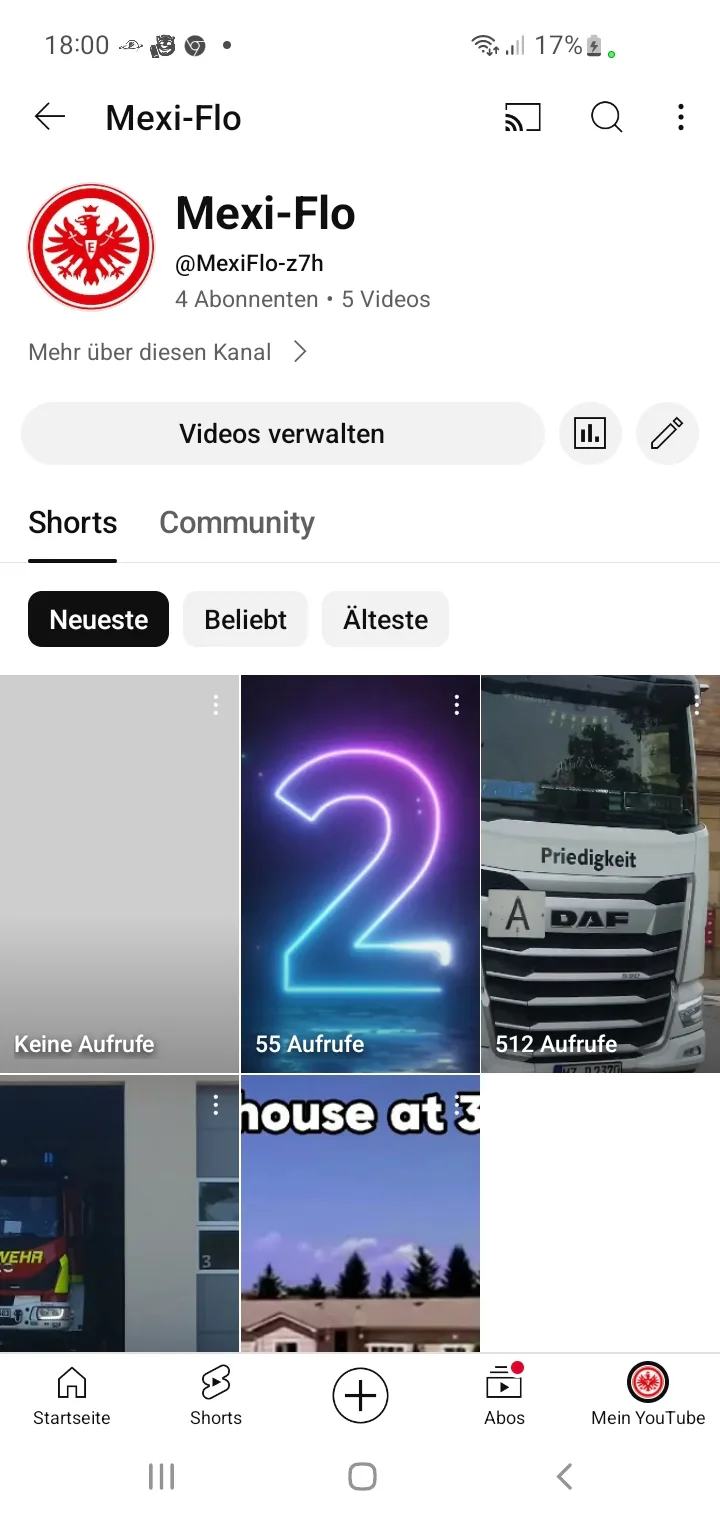720x1520 pixels.
Task: Select the Beliebt filter chip
Action: point(246,620)
